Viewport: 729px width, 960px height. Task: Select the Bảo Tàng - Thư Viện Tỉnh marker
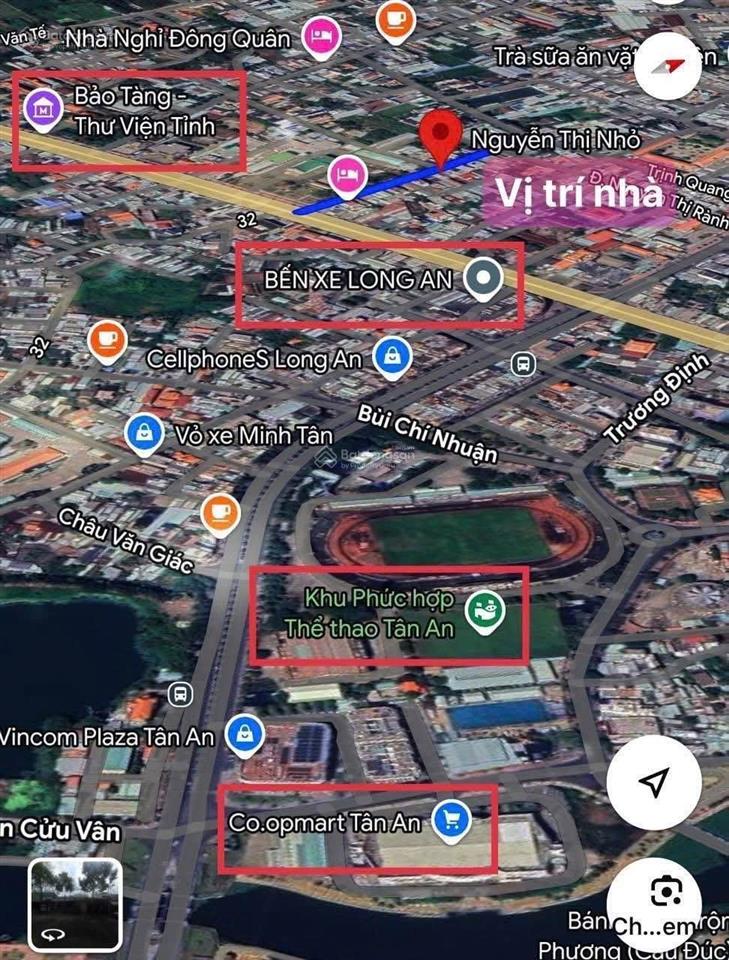pos(43,106)
